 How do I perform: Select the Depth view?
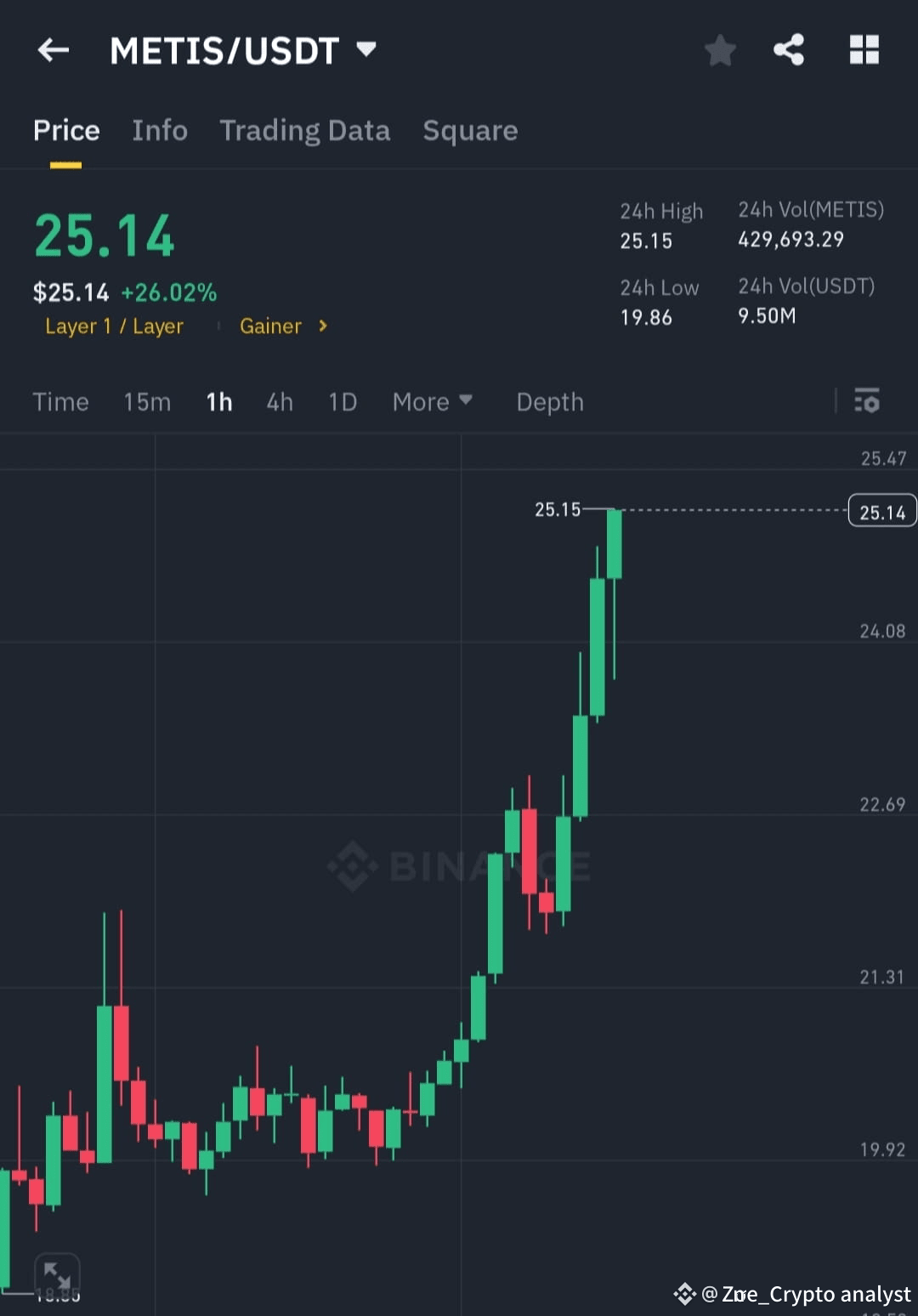(x=549, y=401)
